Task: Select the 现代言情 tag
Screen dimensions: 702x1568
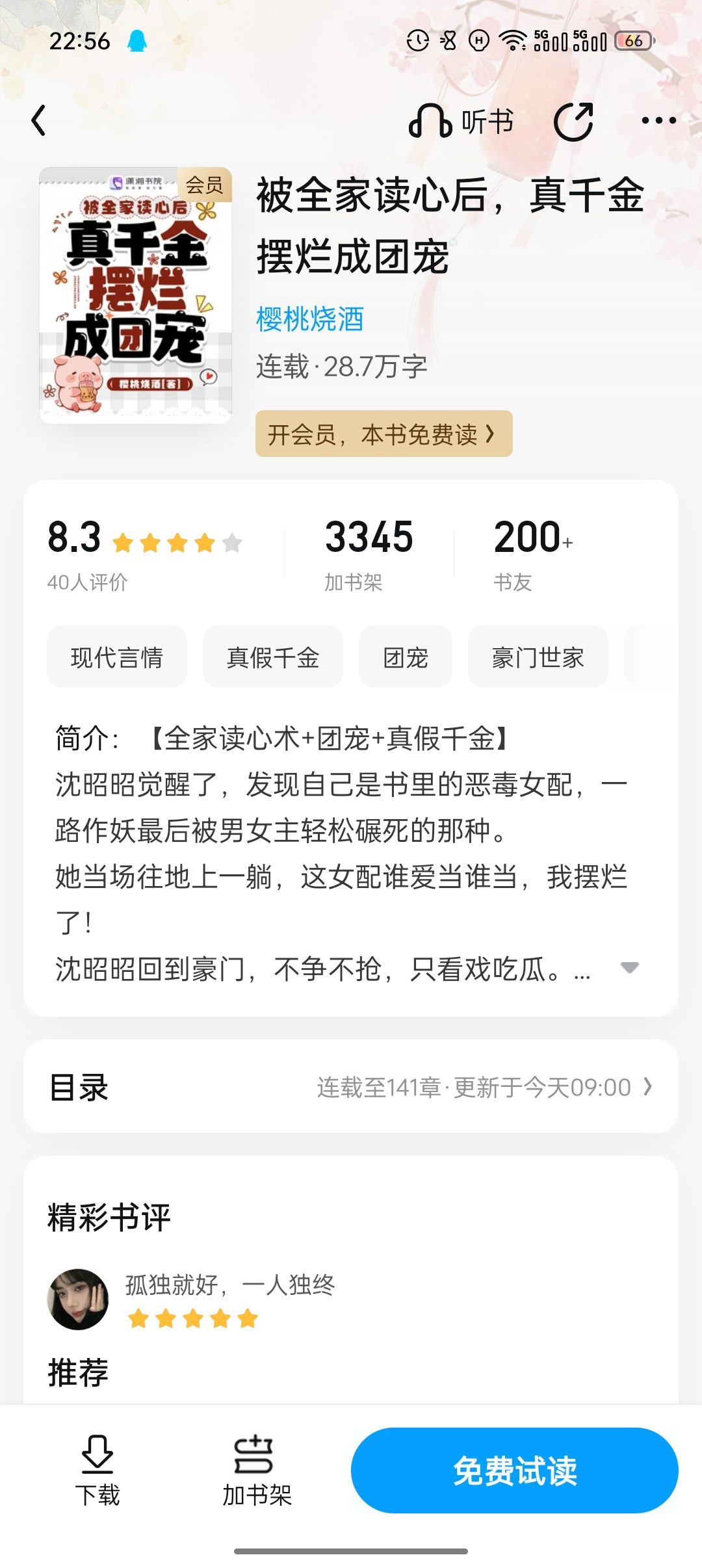Action: (x=117, y=657)
